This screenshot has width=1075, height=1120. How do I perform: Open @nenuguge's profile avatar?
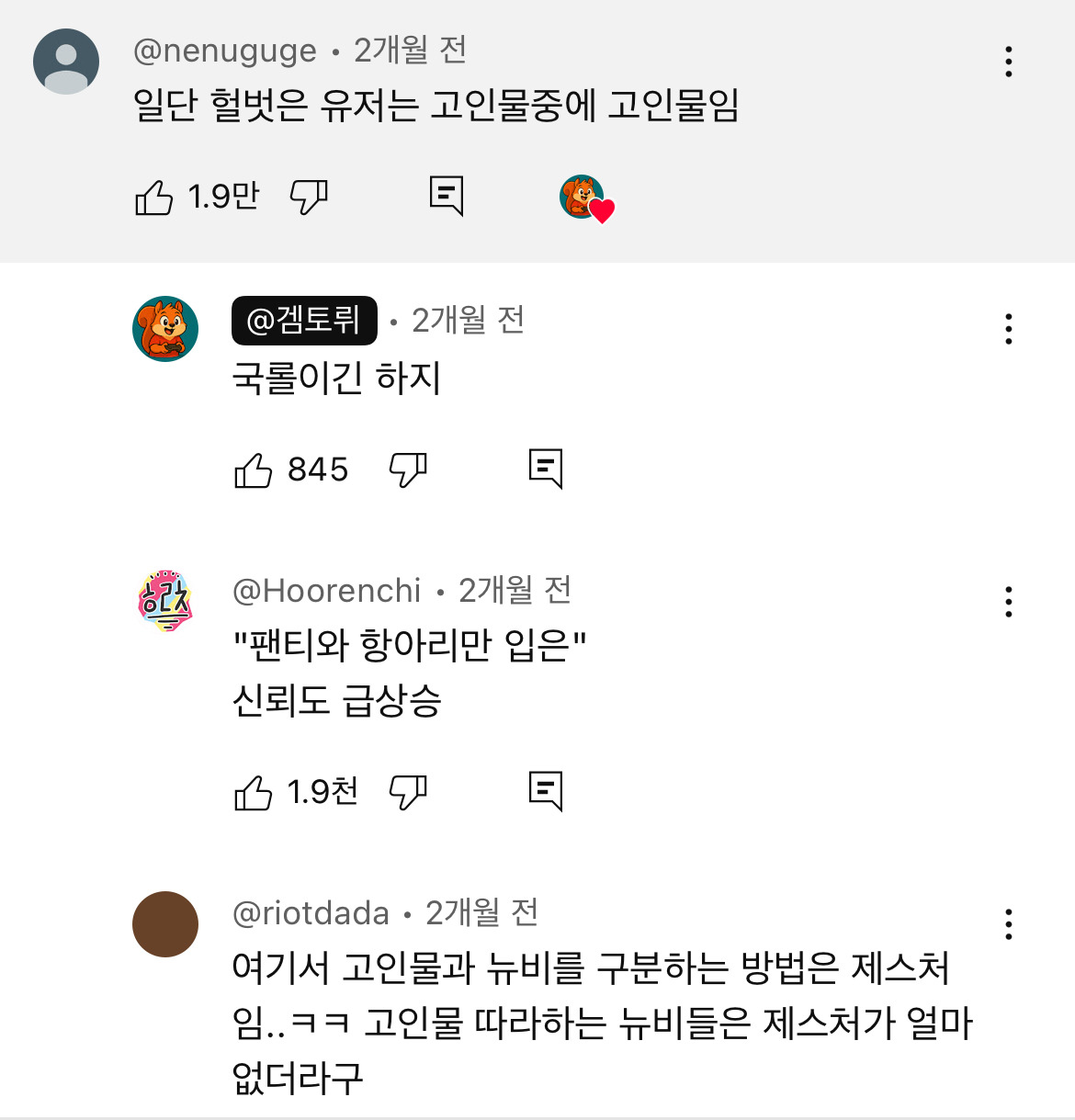pos(66,62)
